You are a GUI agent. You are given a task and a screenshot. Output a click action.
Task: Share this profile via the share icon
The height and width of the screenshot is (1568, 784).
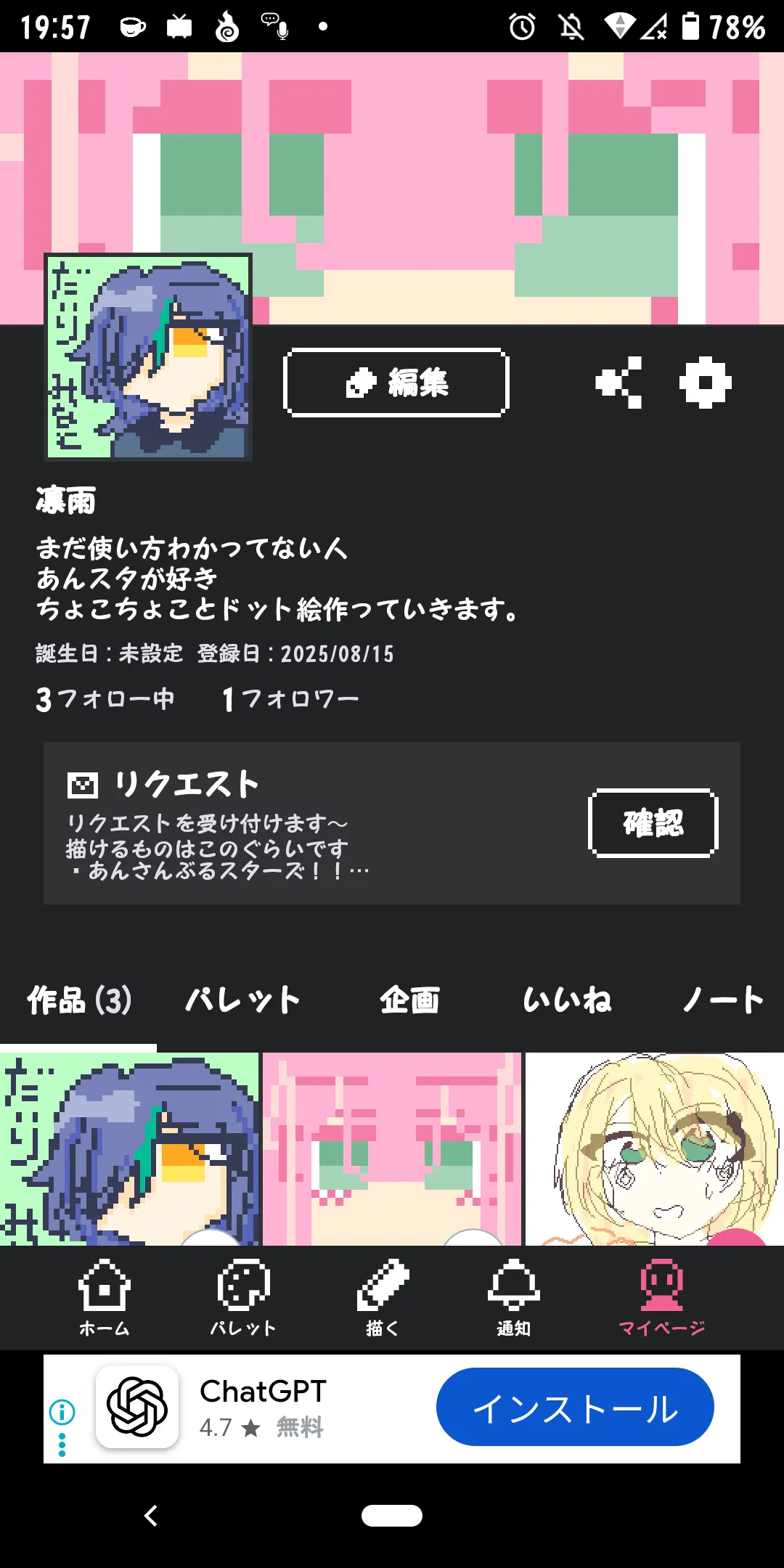point(618,383)
